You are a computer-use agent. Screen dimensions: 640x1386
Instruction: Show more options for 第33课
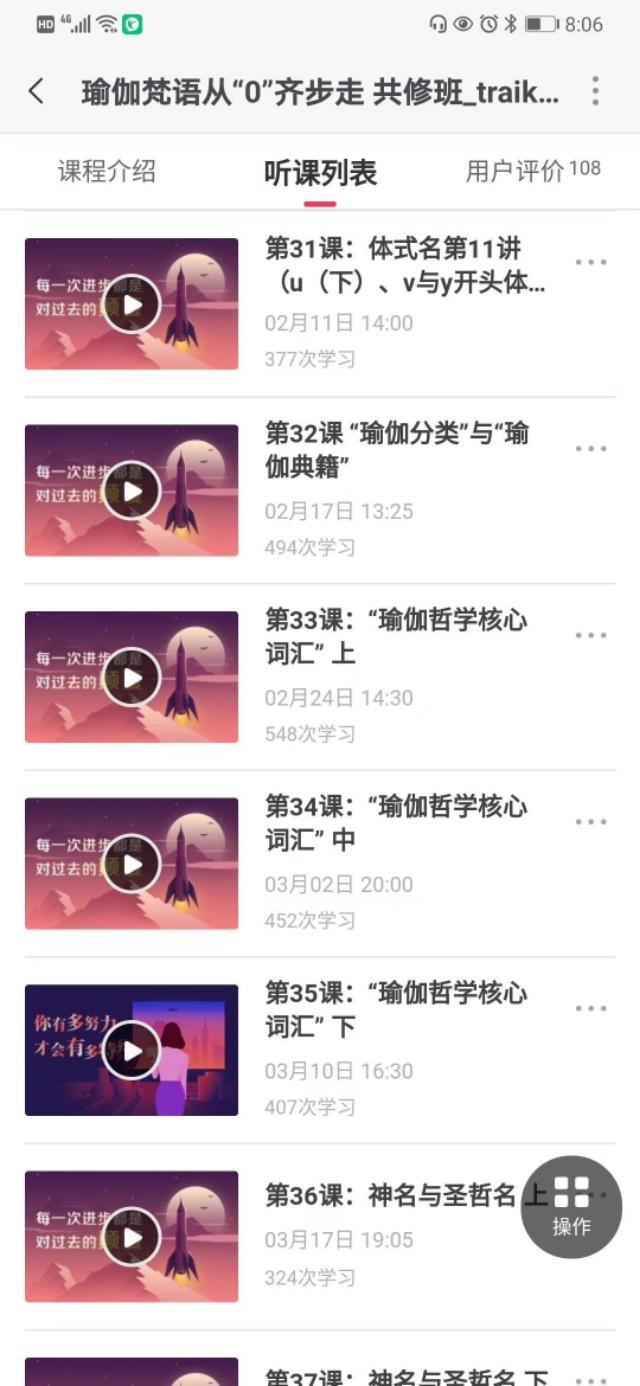coord(591,635)
